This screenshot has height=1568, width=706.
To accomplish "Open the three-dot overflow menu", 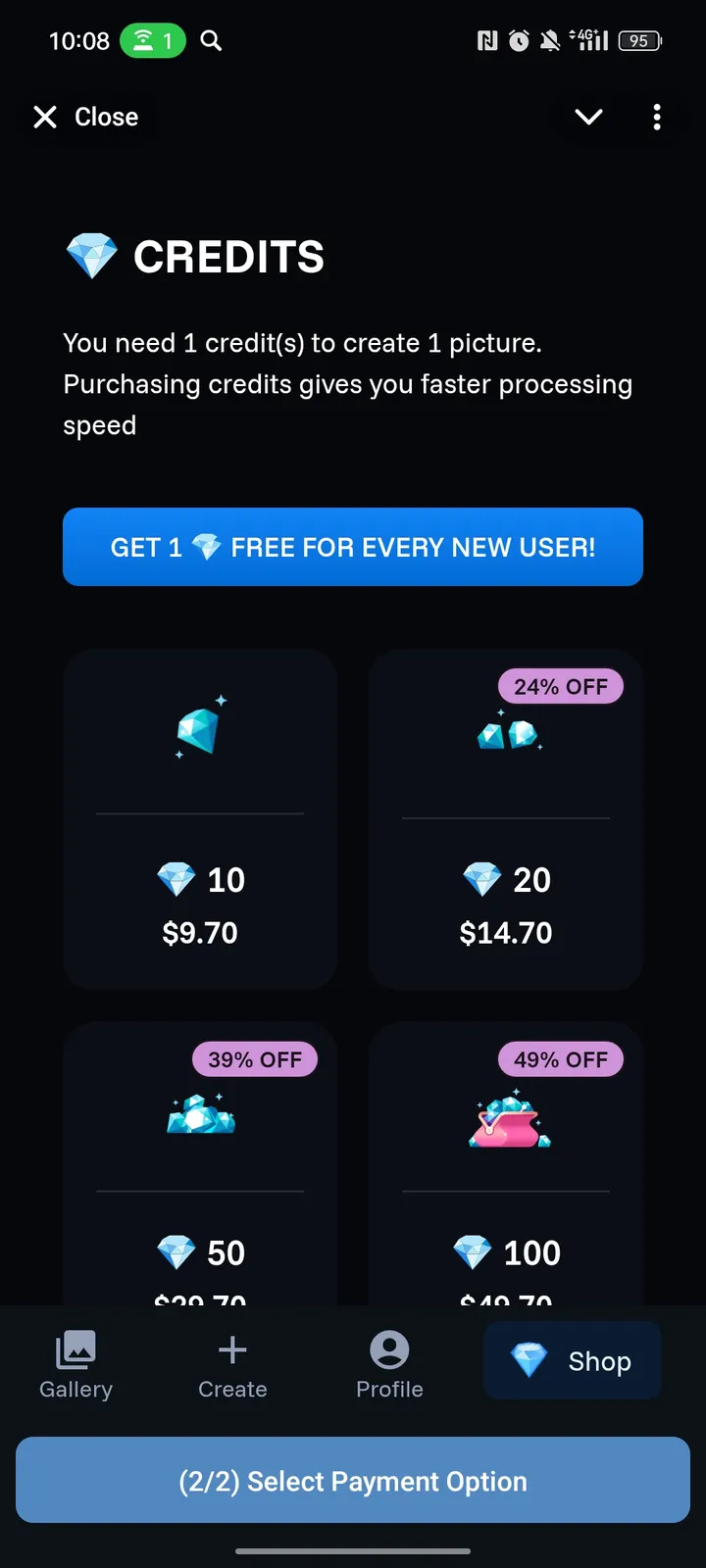I will click(x=657, y=118).
